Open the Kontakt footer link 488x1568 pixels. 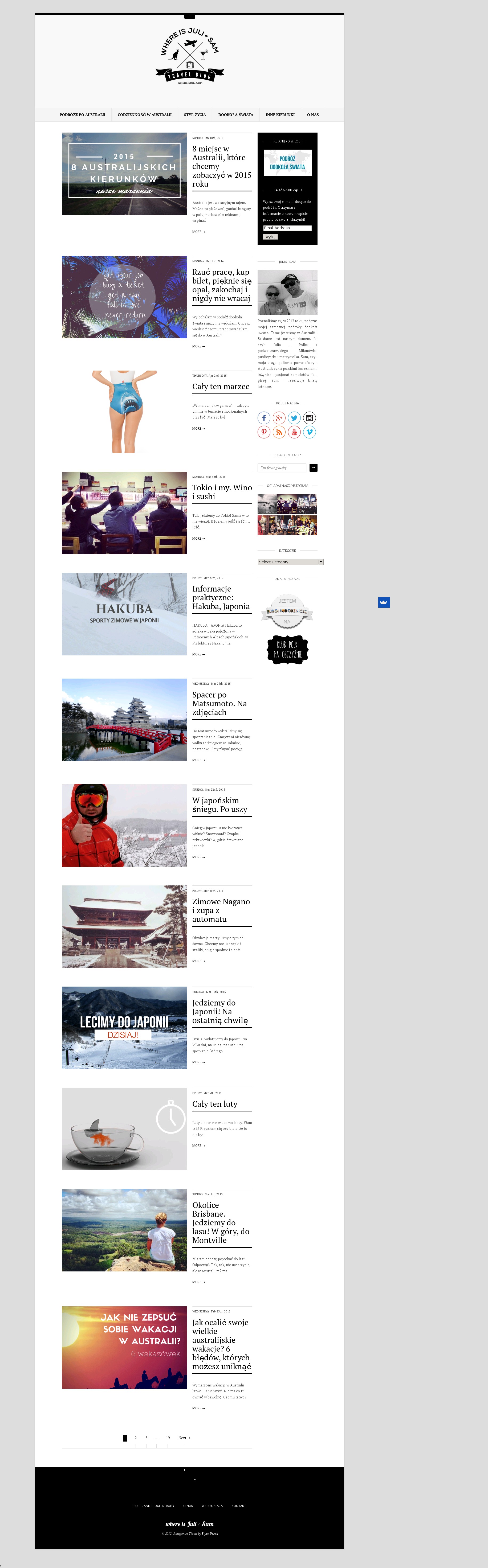click(239, 1506)
